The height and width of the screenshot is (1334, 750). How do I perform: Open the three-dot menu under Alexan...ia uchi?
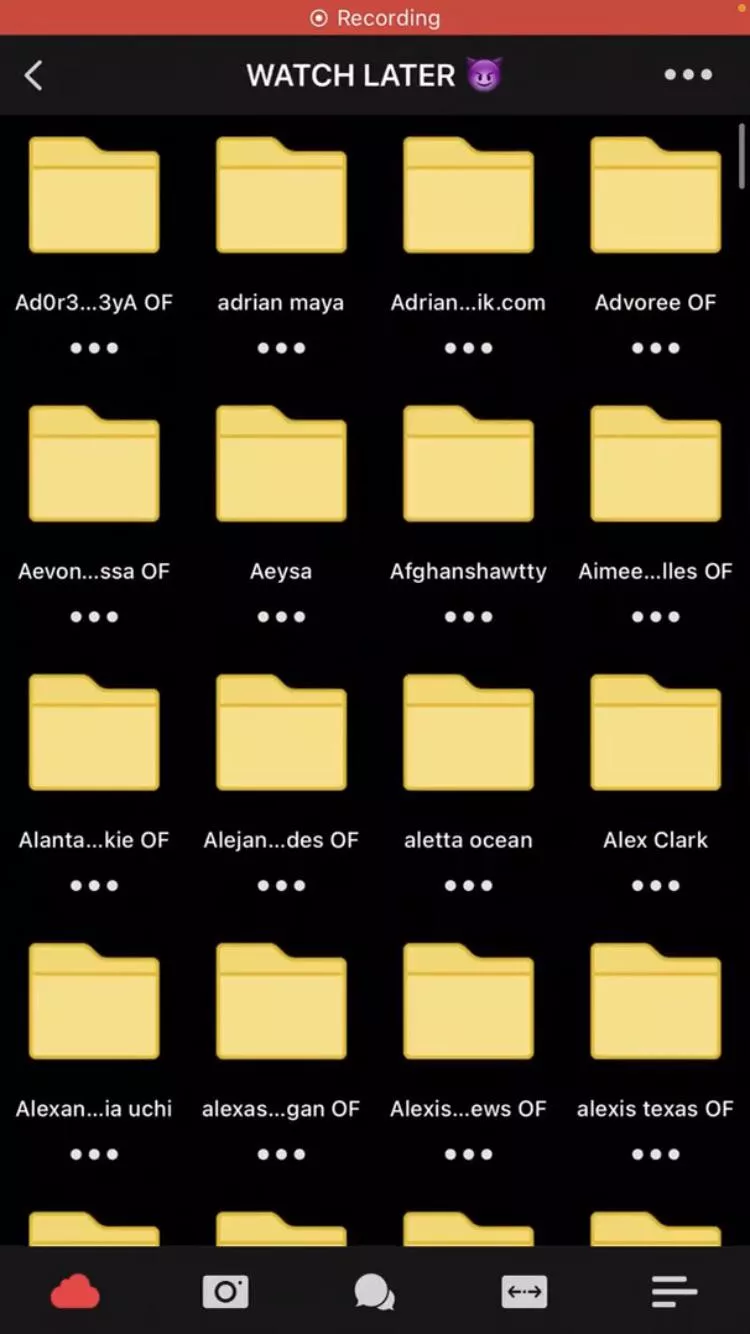point(94,1154)
